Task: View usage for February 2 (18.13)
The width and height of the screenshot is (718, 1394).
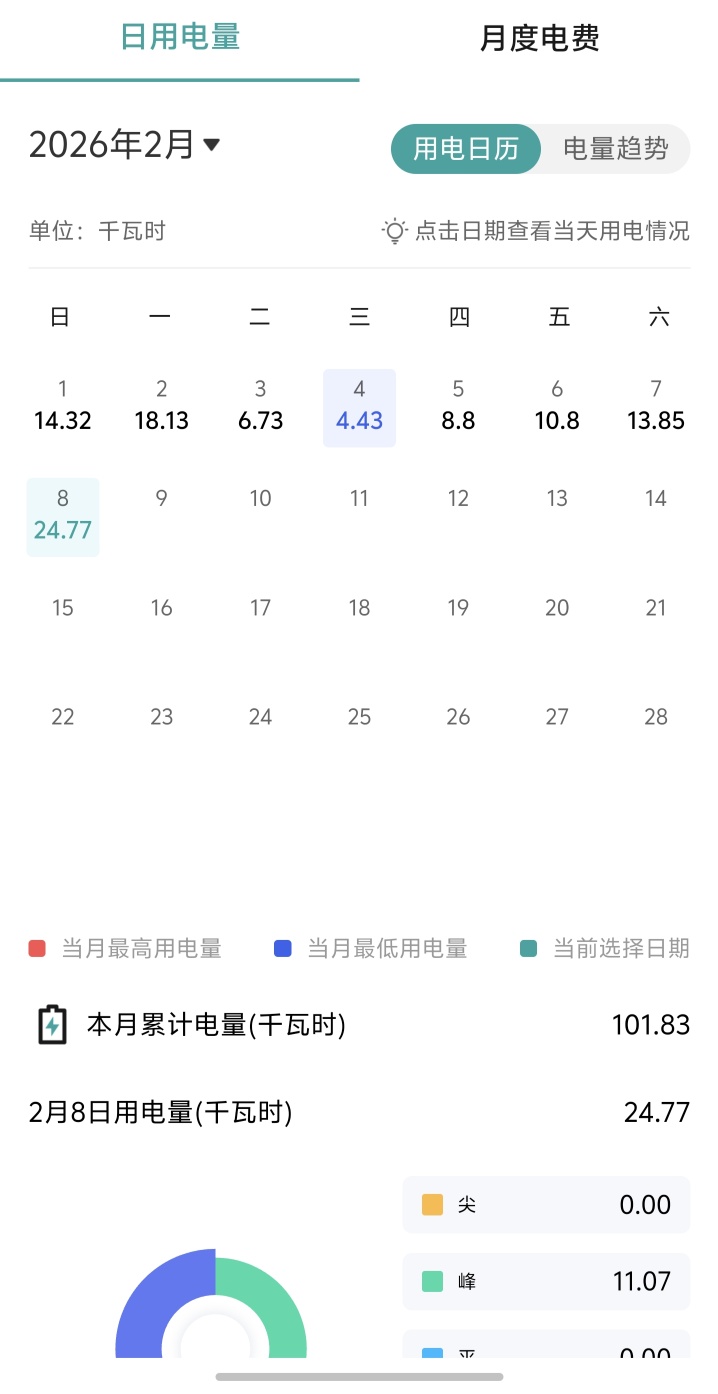Action: click(161, 406)
